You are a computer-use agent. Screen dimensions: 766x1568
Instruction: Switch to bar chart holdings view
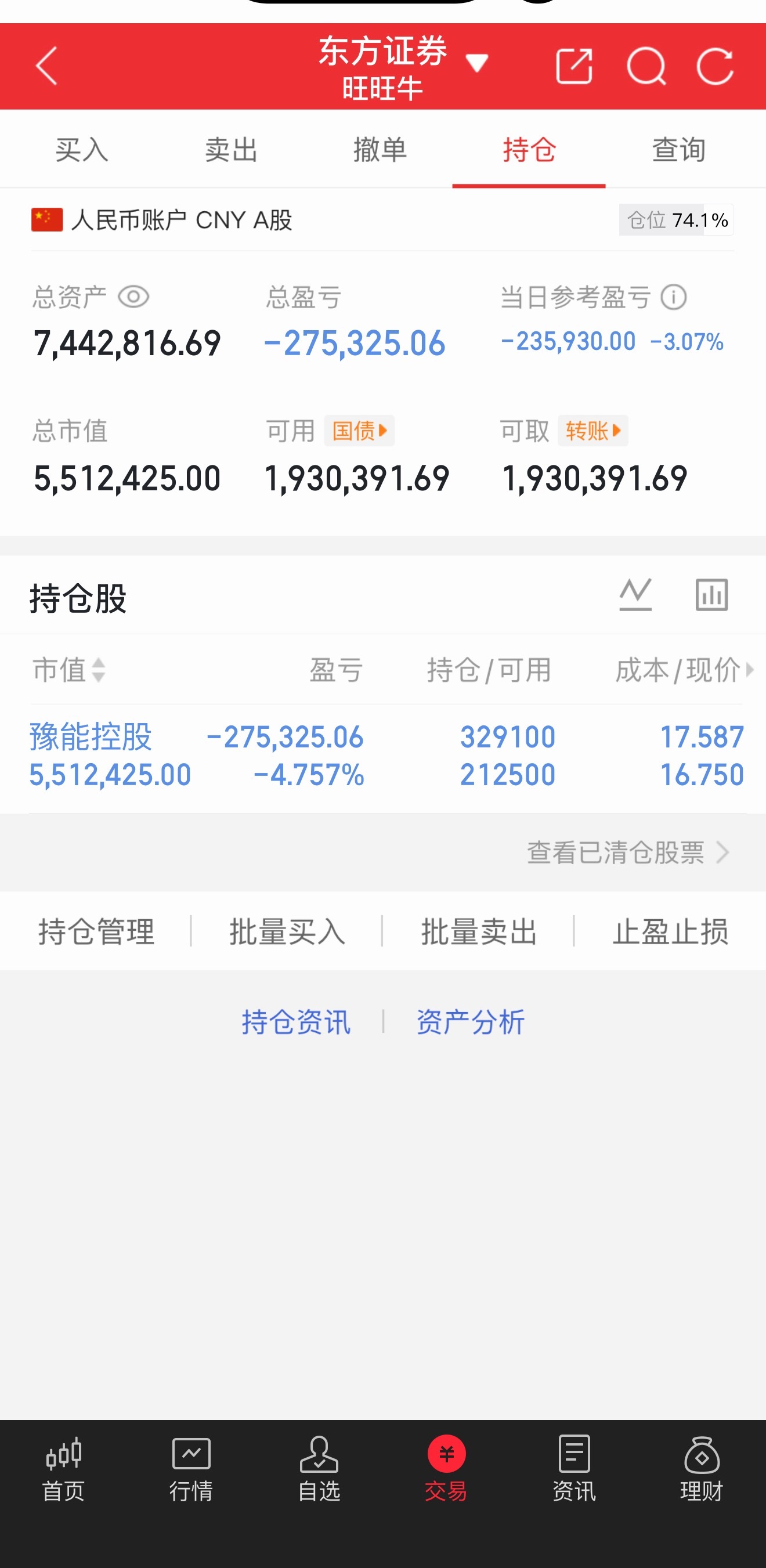(x=711, y=595)
